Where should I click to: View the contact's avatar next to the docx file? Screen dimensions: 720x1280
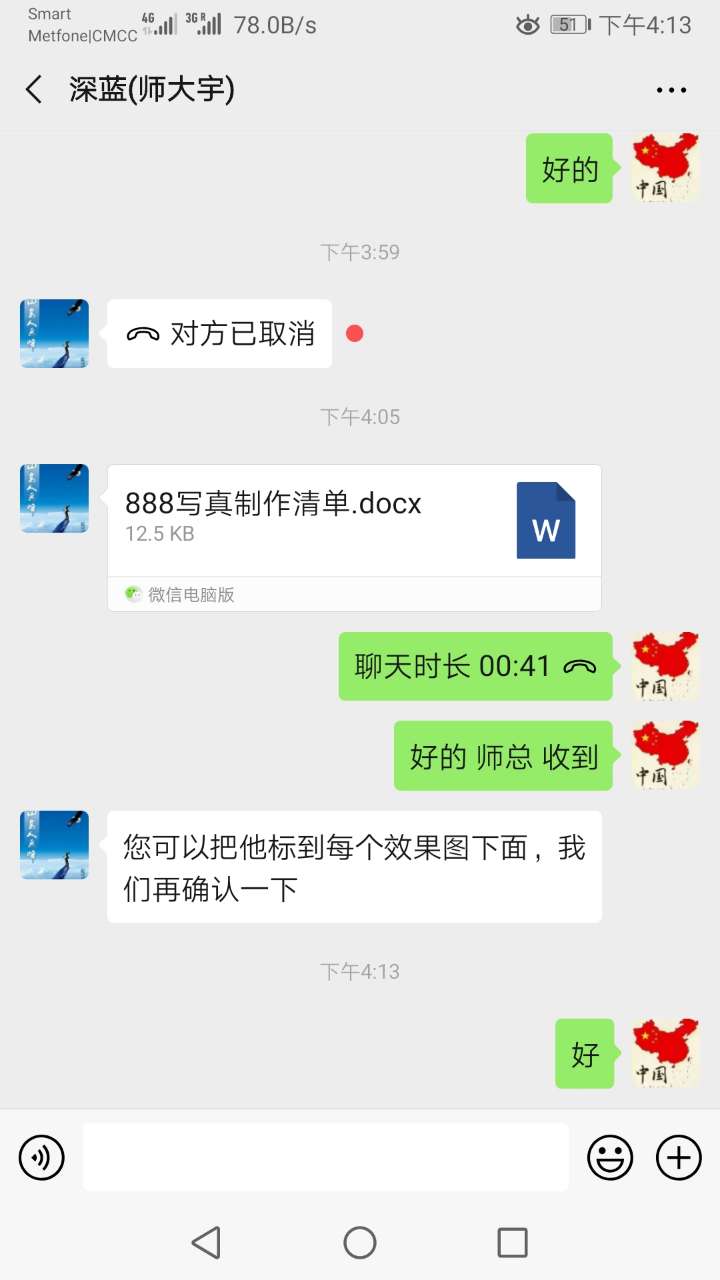click(x=55, y=498)
